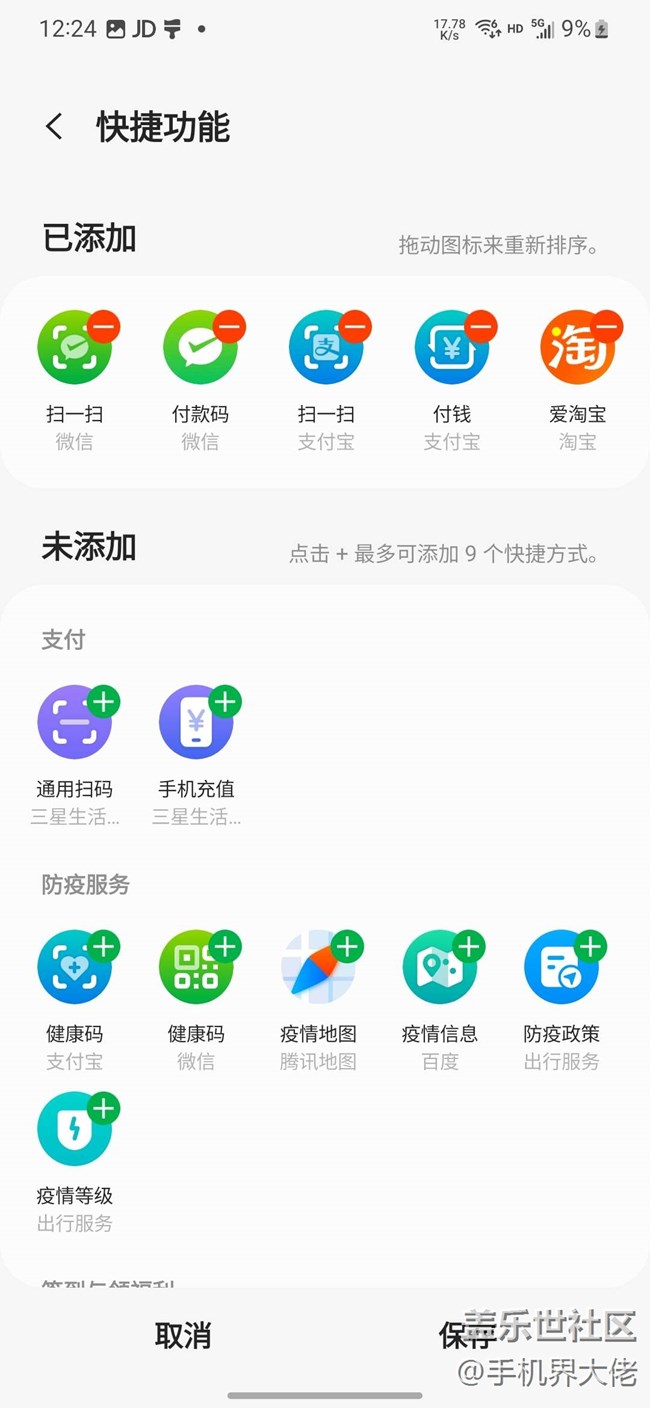Add 支付宝 健康码 shortcut
Screen dimensions: 650x1408
point(104,946)
